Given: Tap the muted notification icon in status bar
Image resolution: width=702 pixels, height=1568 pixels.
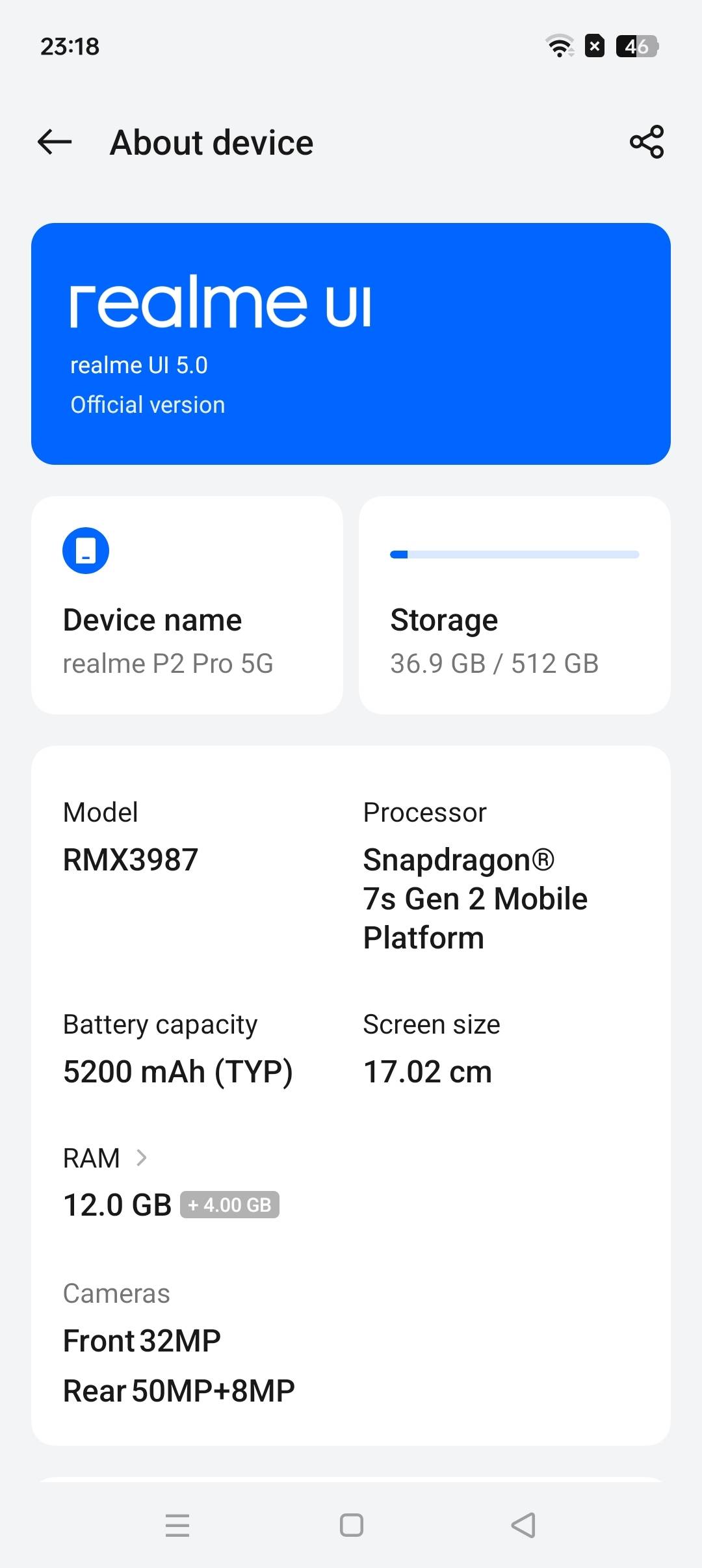Looking at the screenshot, I should pos(595,46).
